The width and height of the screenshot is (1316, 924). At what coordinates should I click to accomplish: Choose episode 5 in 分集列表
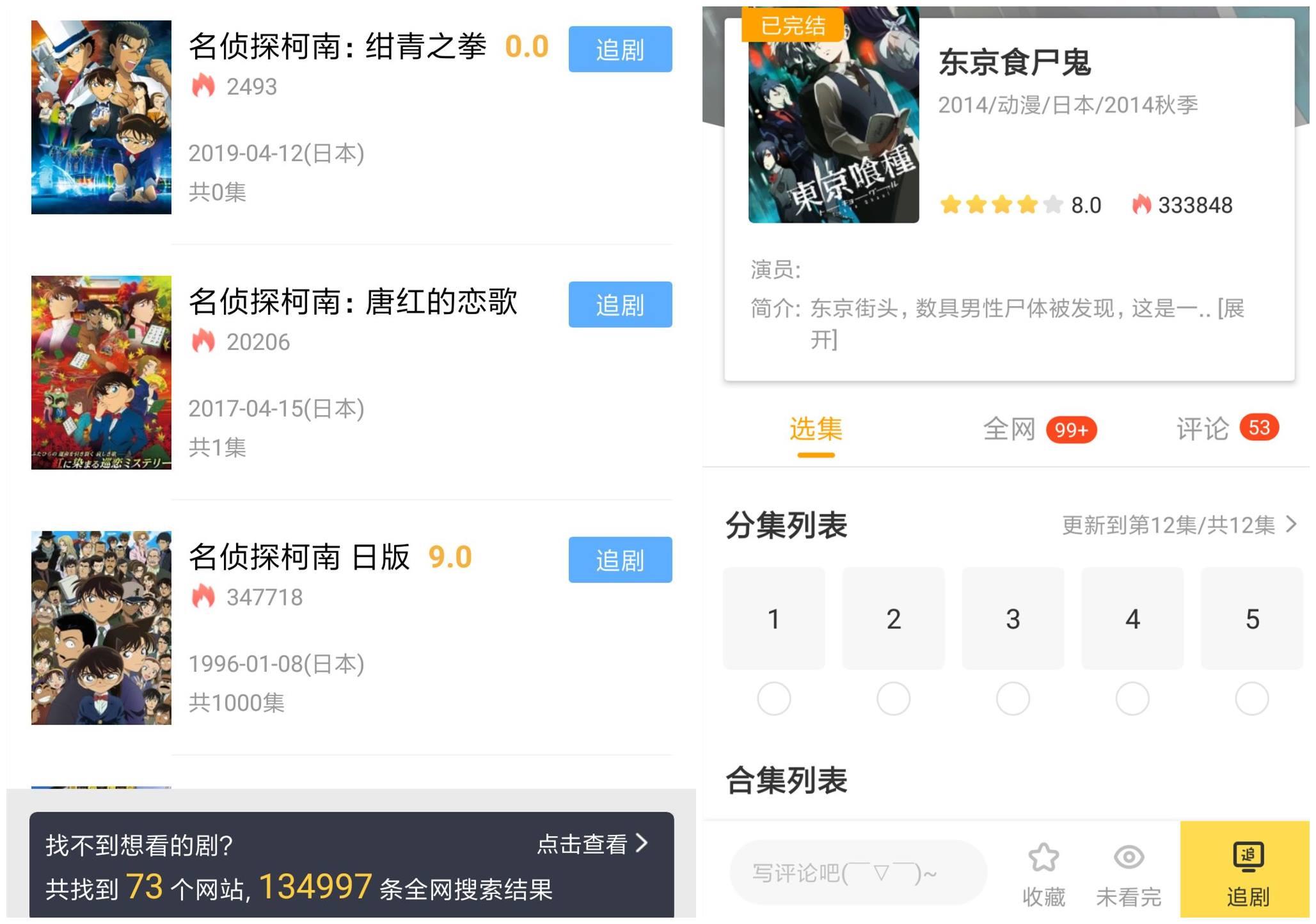click(x=1251, y=619)
